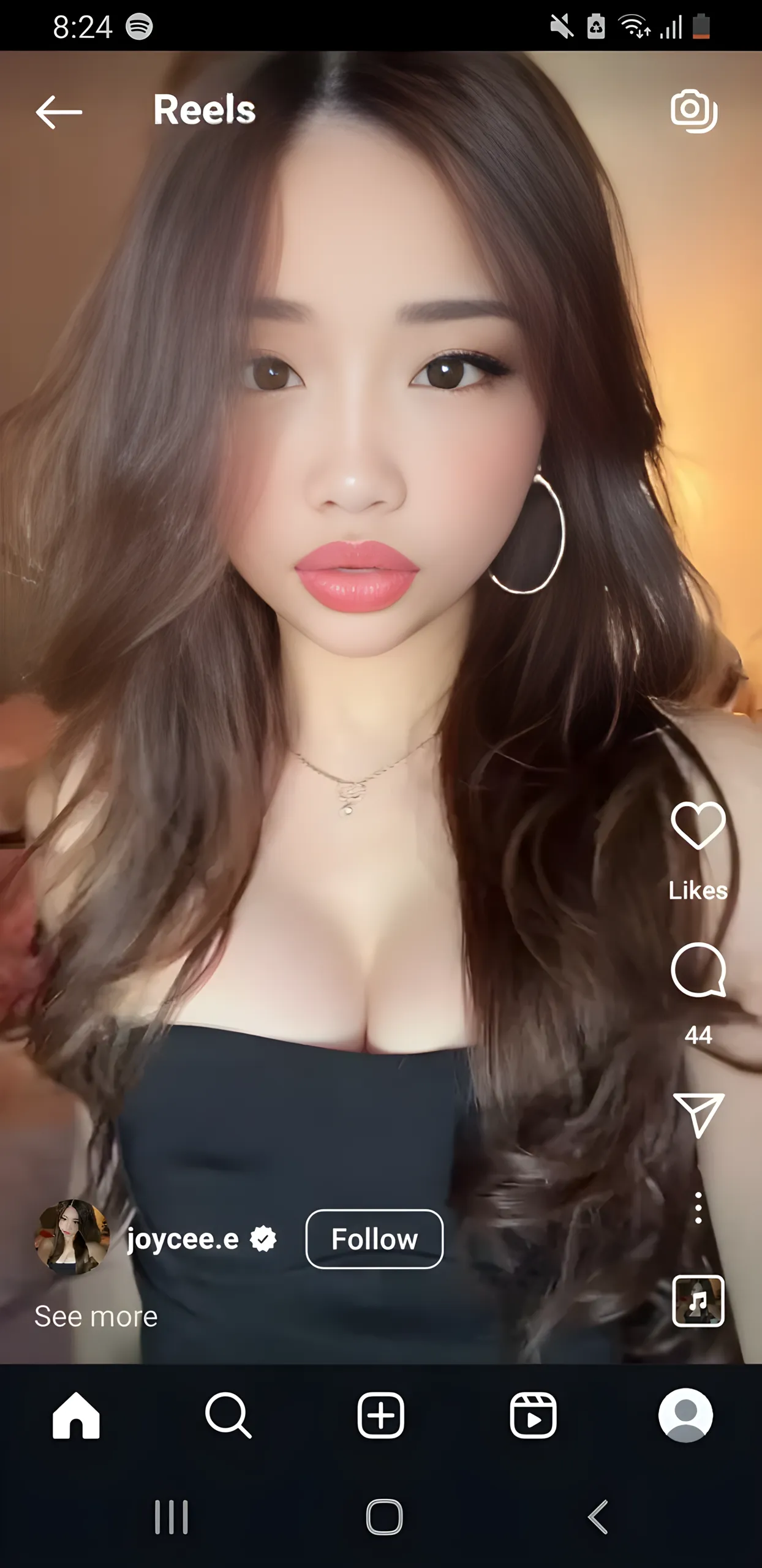Open the system recent apps view
The image size is (762, 1568).
pos(172,1517)
